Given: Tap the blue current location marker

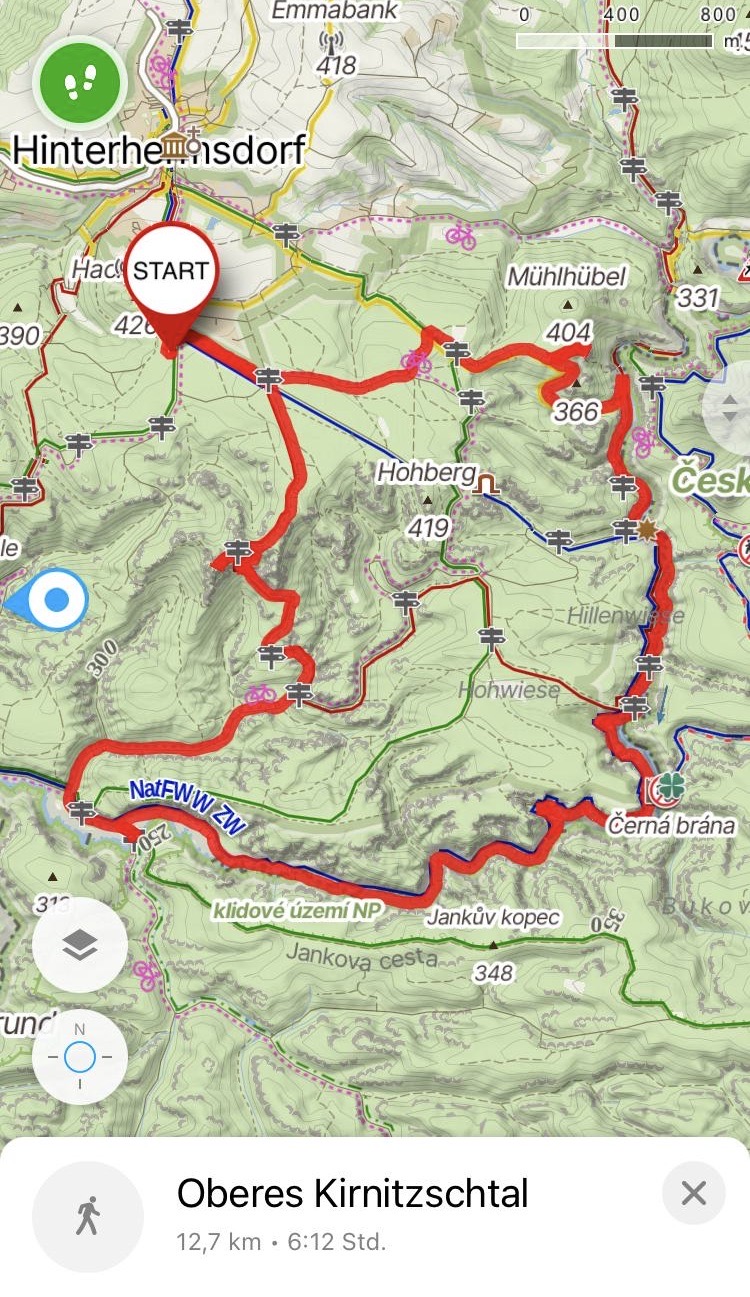Looking at the screenshot, I should 56,601.
